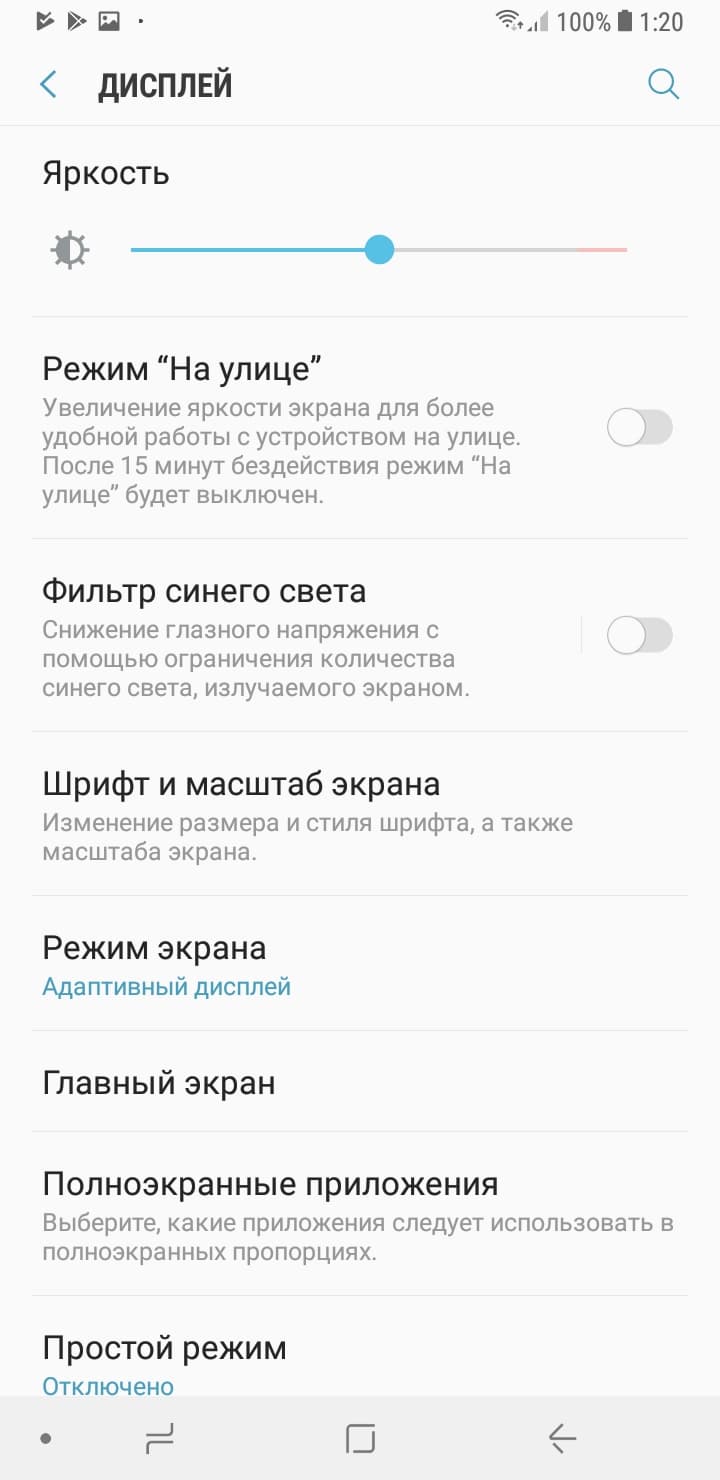This screenshot has height=1480, width=720.
Task: Tap the system recent apps button
Action: pos(160,1439)
